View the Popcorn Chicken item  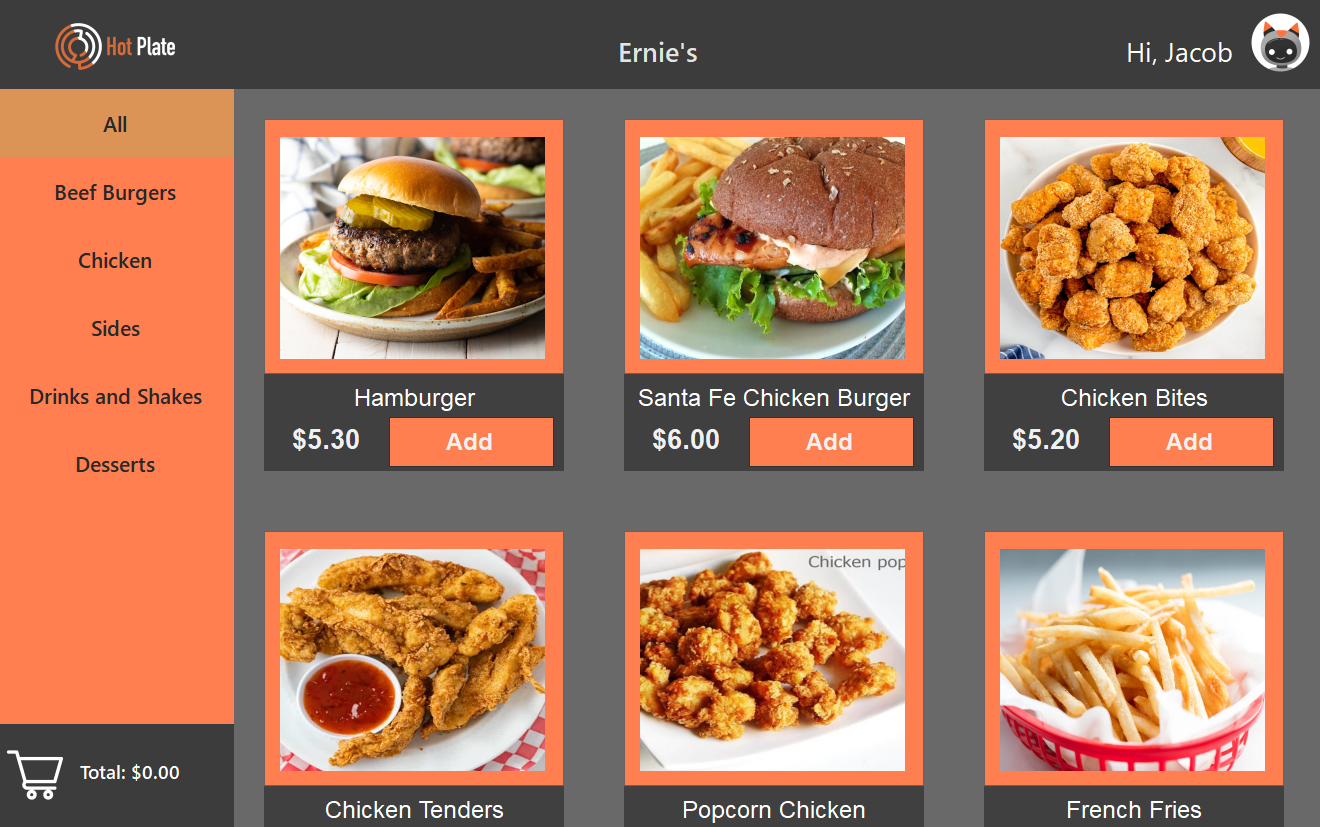[x=773, y=660]
